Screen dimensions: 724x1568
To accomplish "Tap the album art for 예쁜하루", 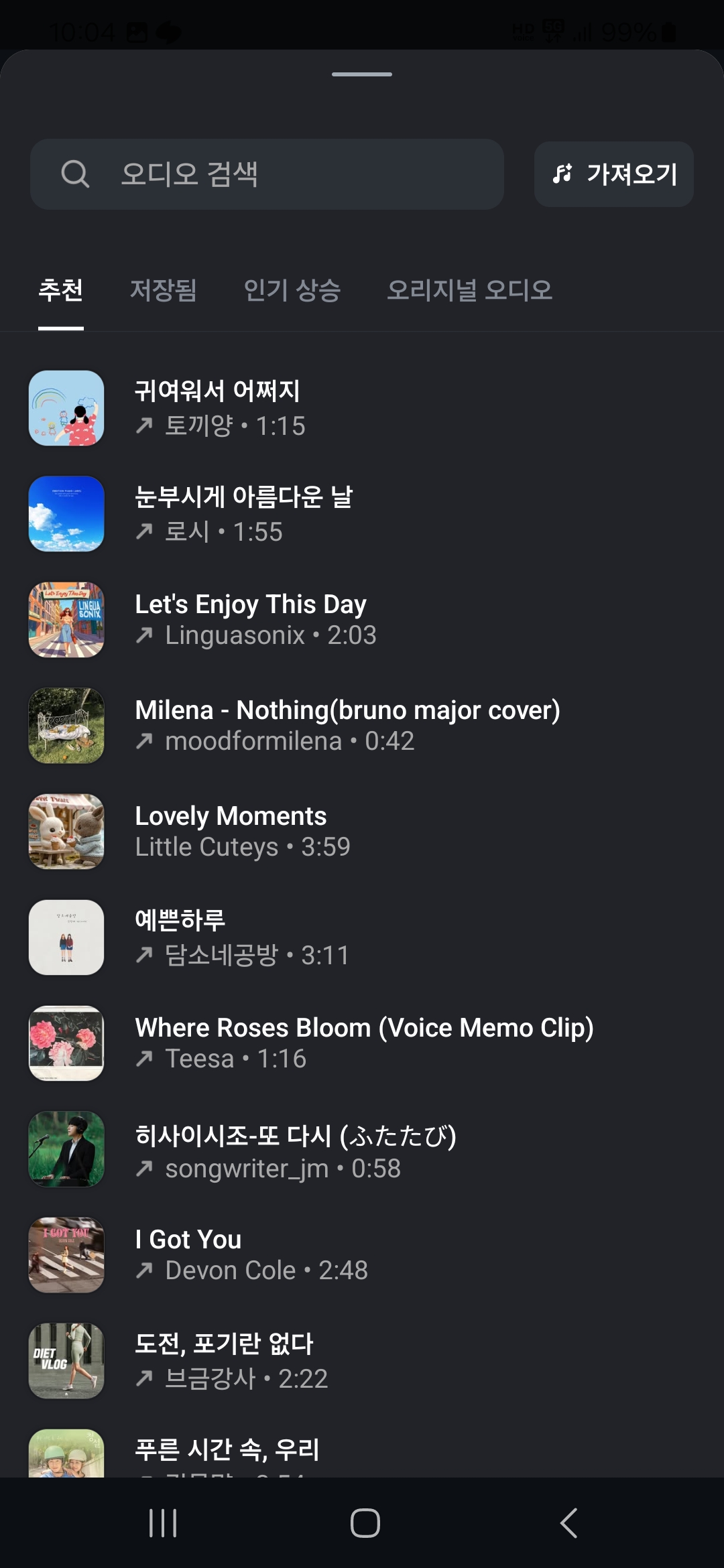I will 66,937.
